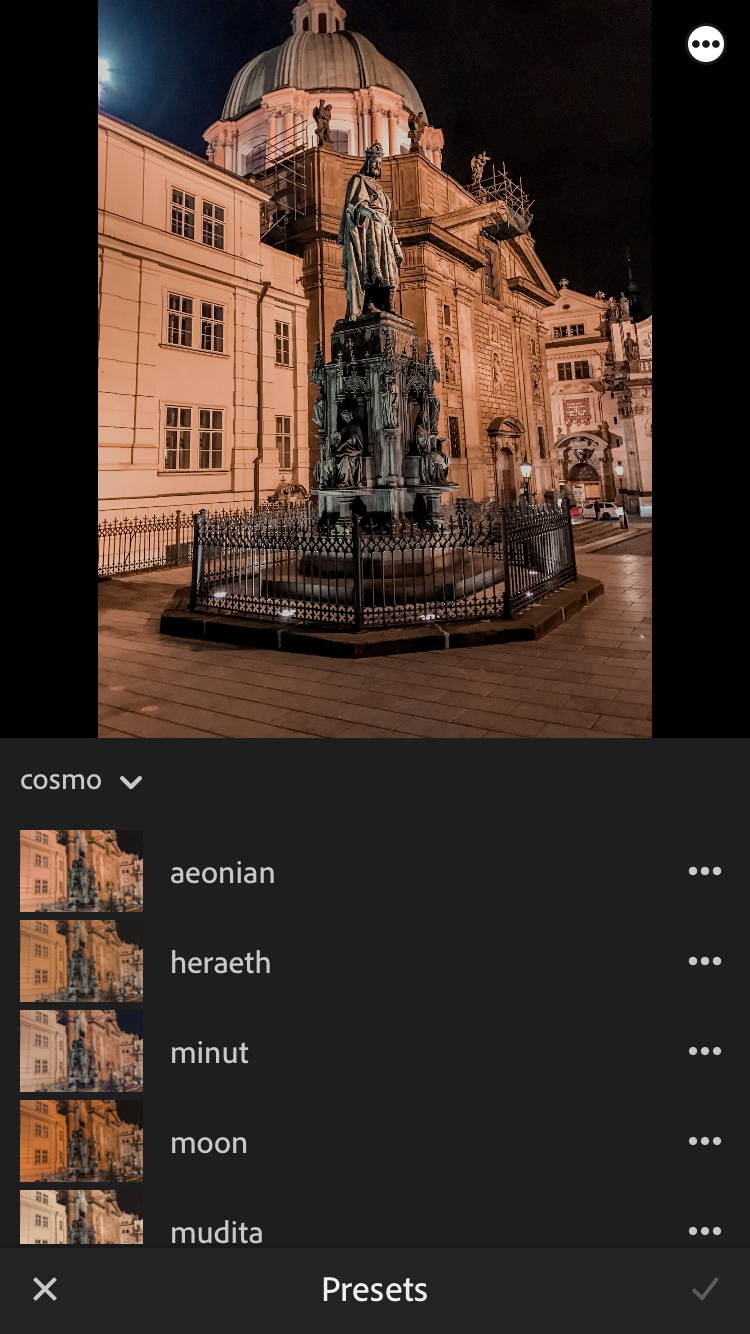Viewport: 750px width, 1334px height.
Task: Open more options for aeonian preset
Action: (x=705, y=871)
